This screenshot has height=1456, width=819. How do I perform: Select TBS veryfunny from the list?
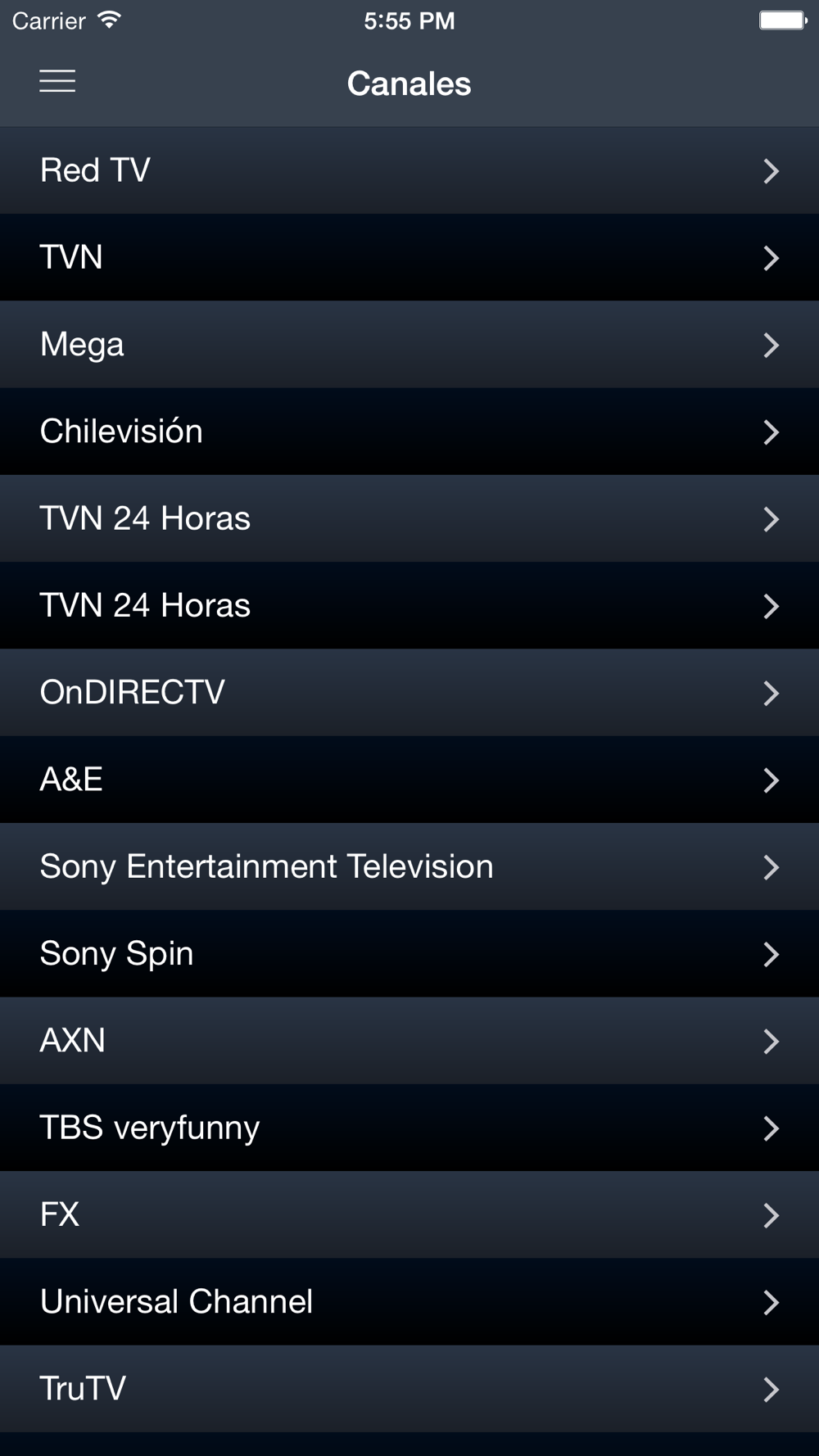409,1128
